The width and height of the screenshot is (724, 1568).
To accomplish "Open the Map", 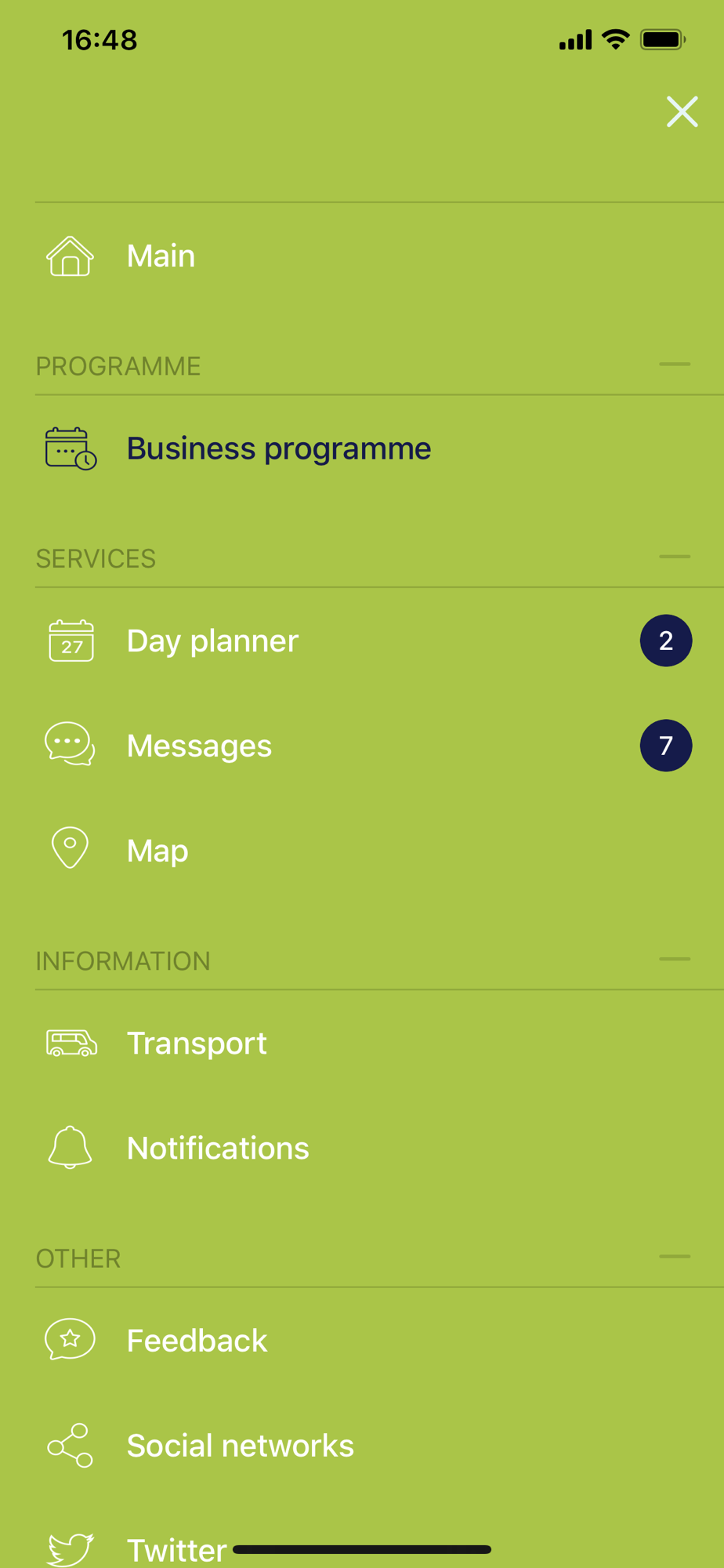I will (379, 851).
